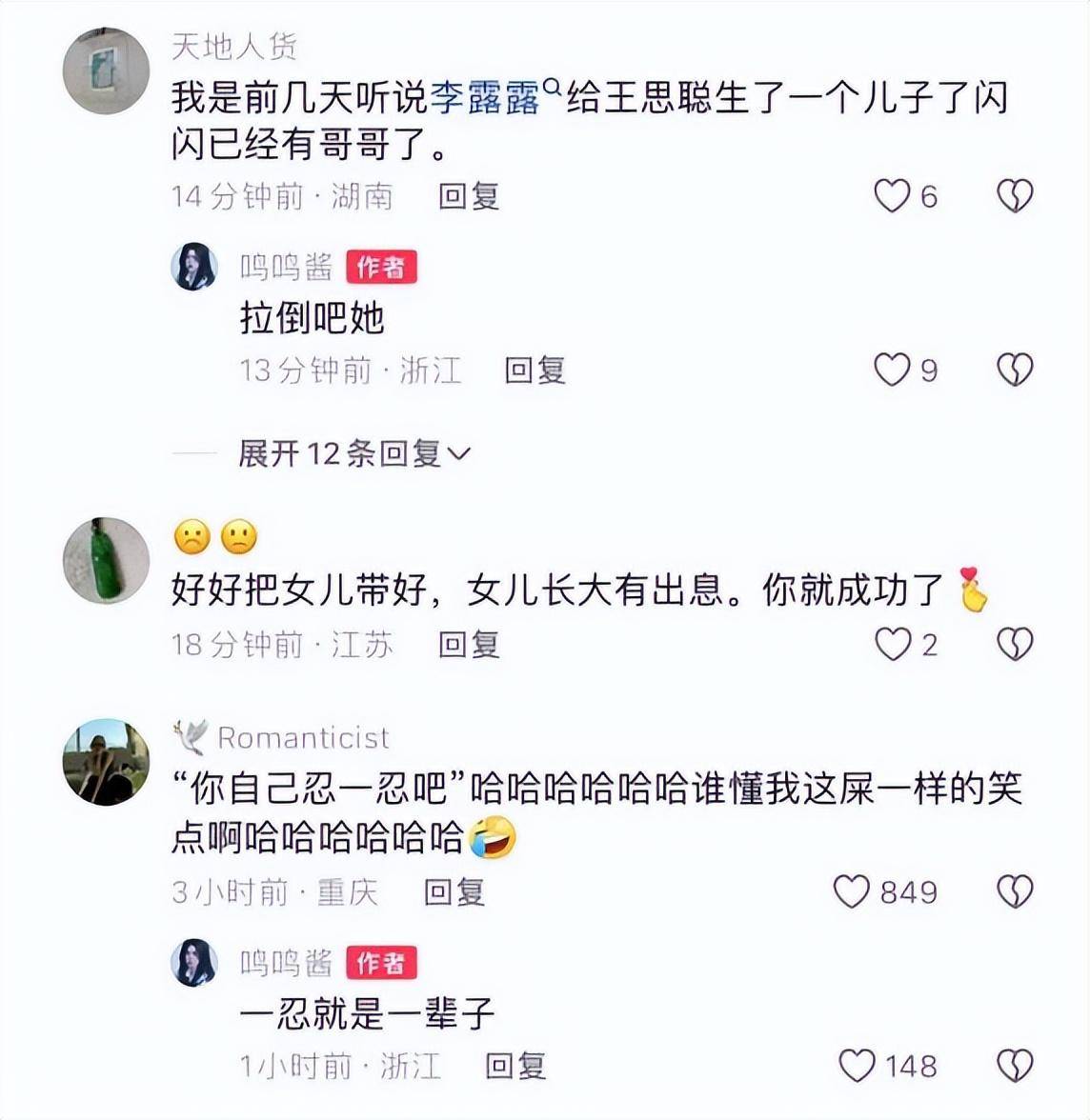Like 天地人货's comment about 李露露
1090x1120 pixels.
point(892,196)
